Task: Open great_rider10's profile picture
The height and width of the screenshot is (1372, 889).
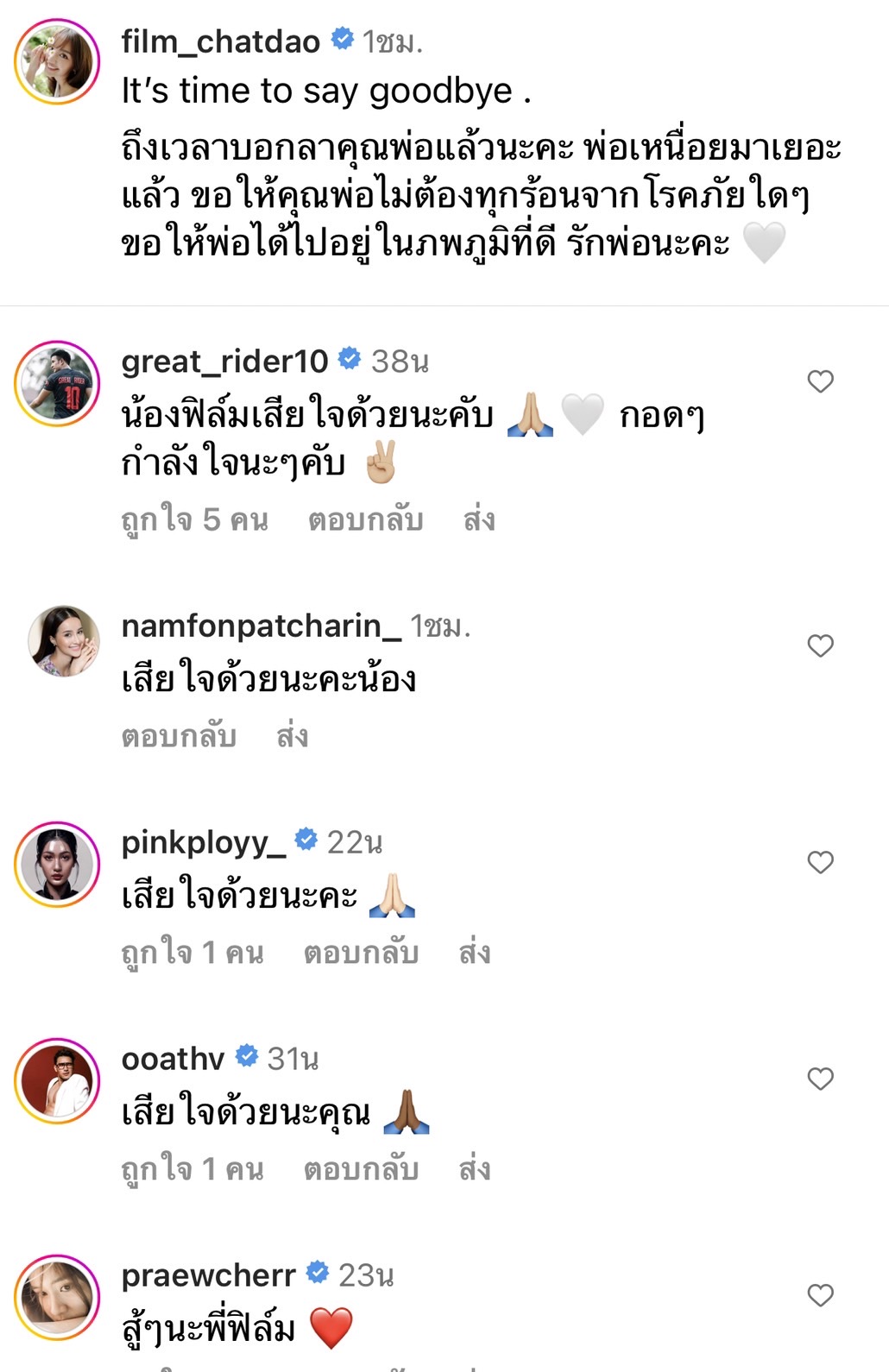Action: coord(54,382)
